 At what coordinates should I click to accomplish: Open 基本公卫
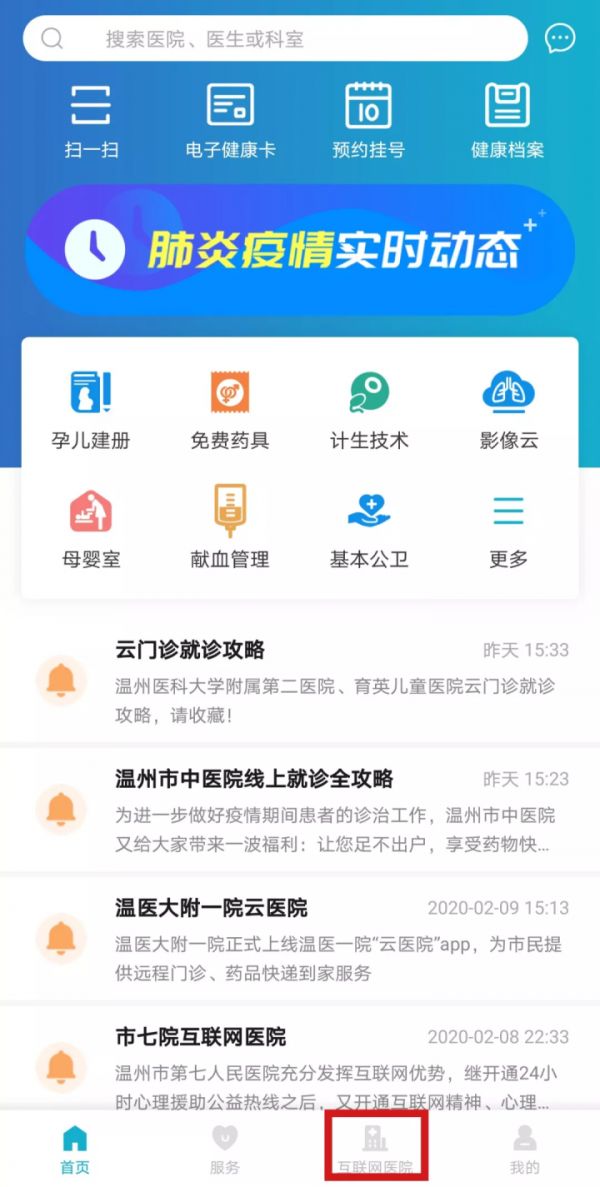point(369,527)
